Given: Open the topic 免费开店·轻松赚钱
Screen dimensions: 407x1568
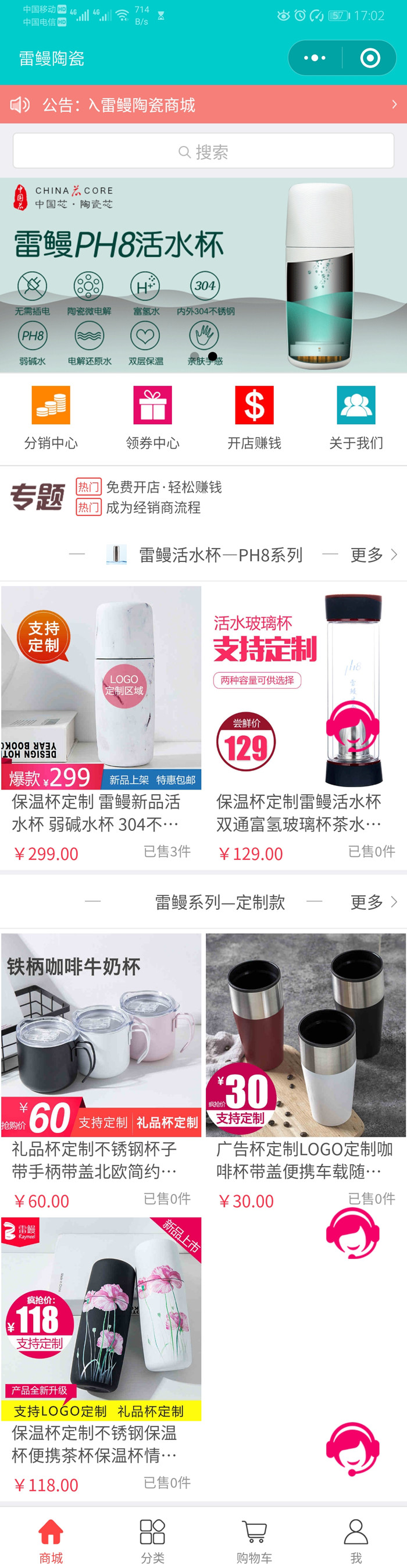Looking at the screenshot, I should tap(163, 487).
